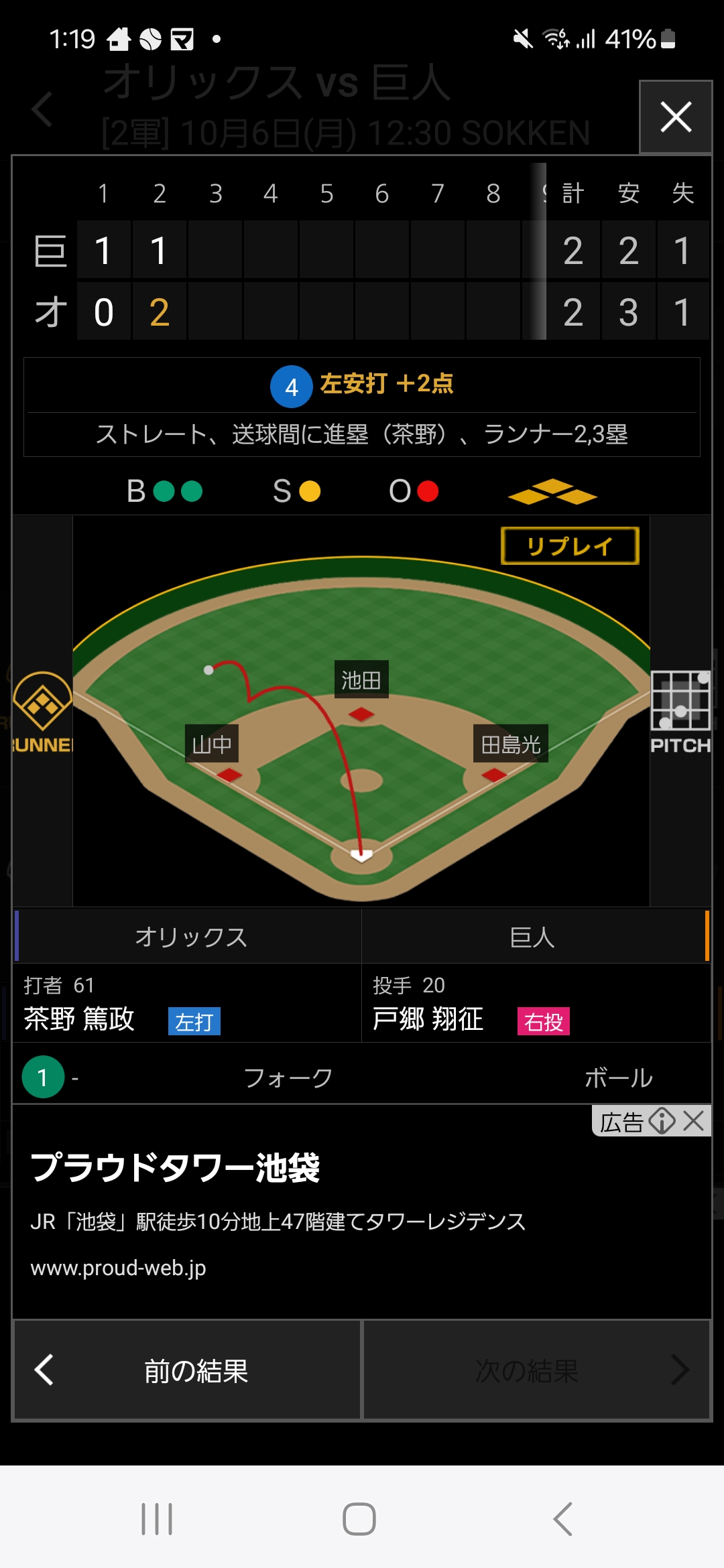Open the PITCH chart panel
Screen dimensions: 724x1568
point(680,712)
